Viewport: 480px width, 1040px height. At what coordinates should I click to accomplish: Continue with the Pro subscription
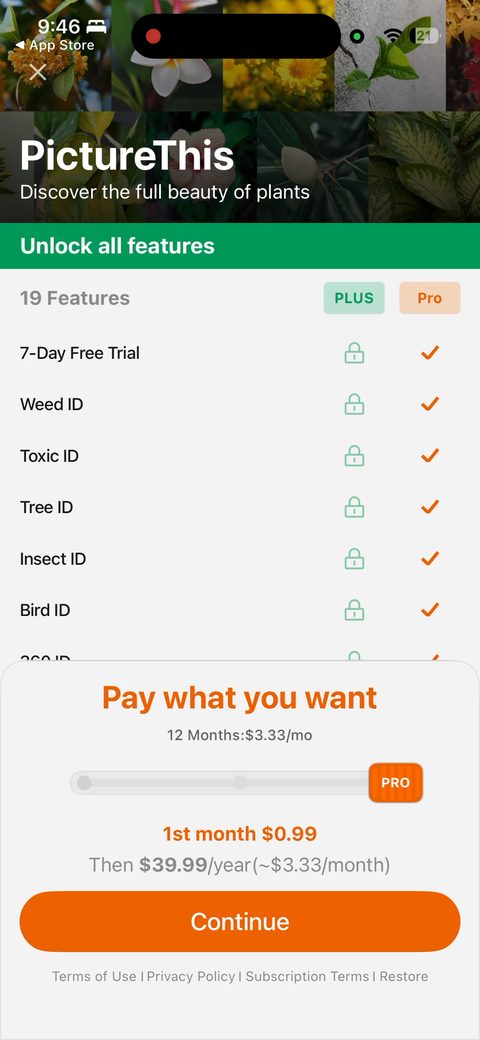click(240, 922)
